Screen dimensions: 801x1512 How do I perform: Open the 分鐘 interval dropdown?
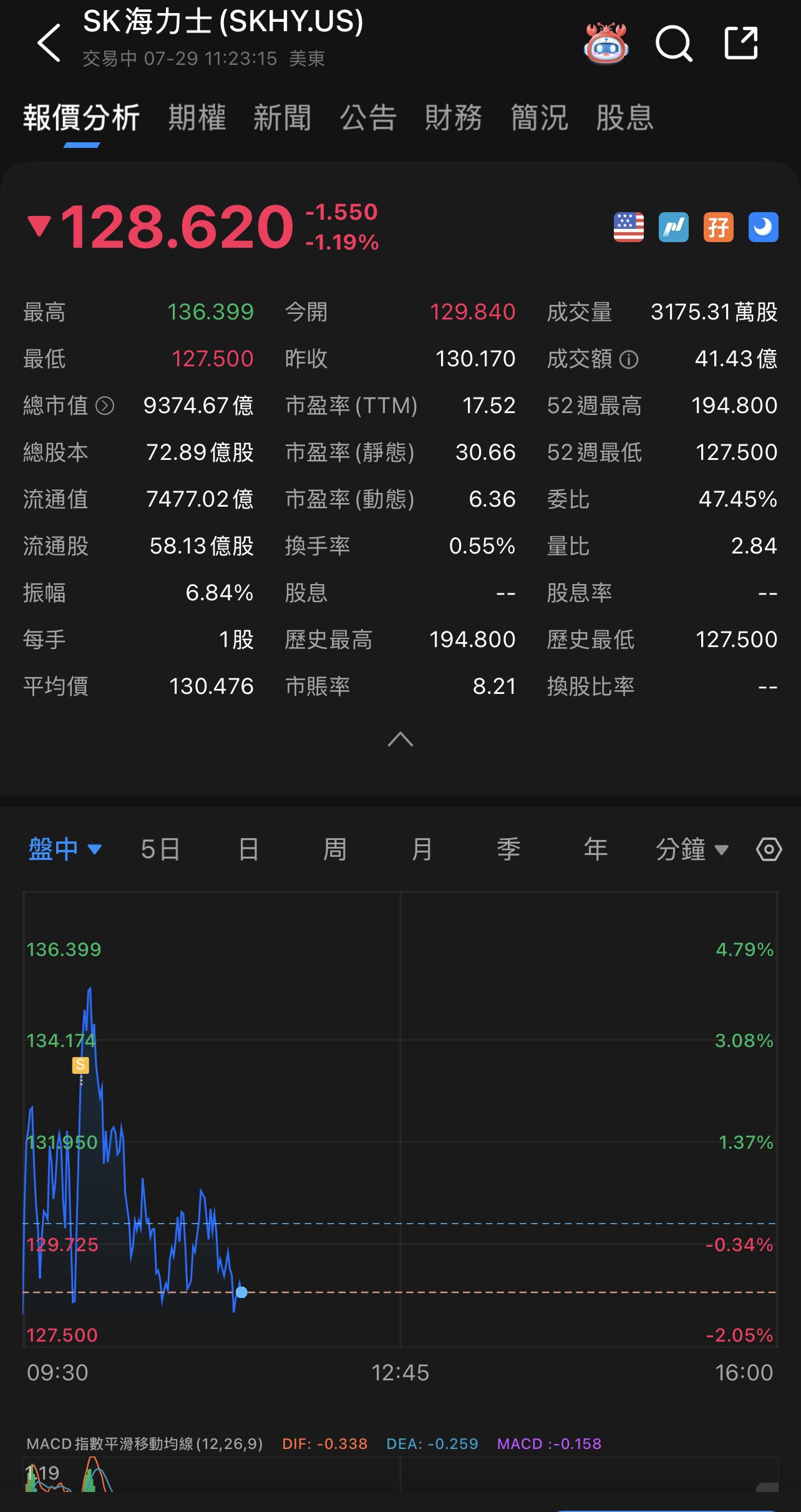692,849
